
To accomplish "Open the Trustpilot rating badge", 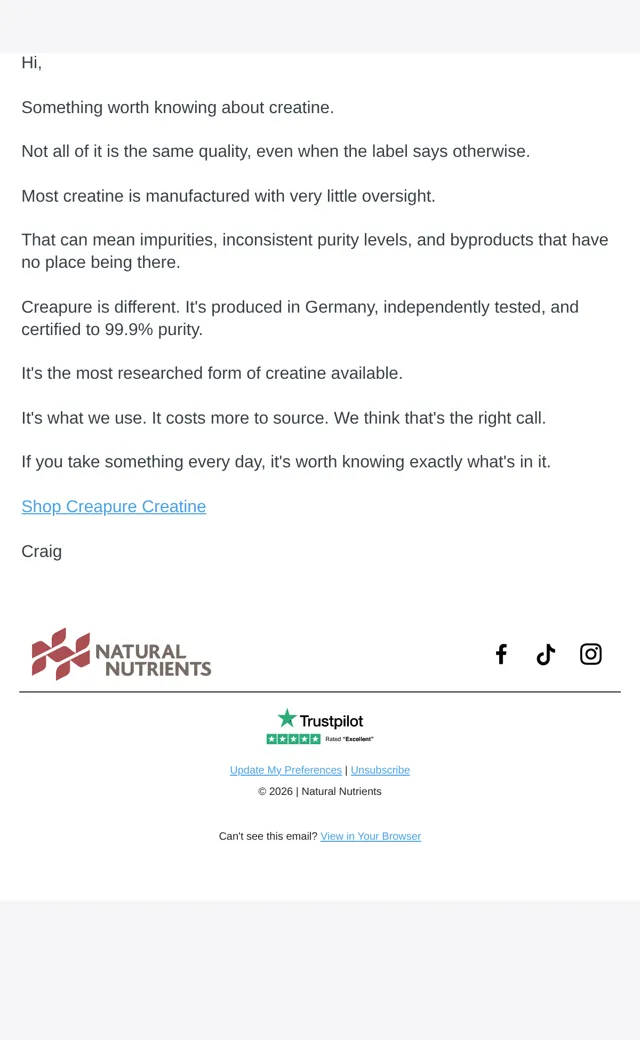I will pos(320,726).
